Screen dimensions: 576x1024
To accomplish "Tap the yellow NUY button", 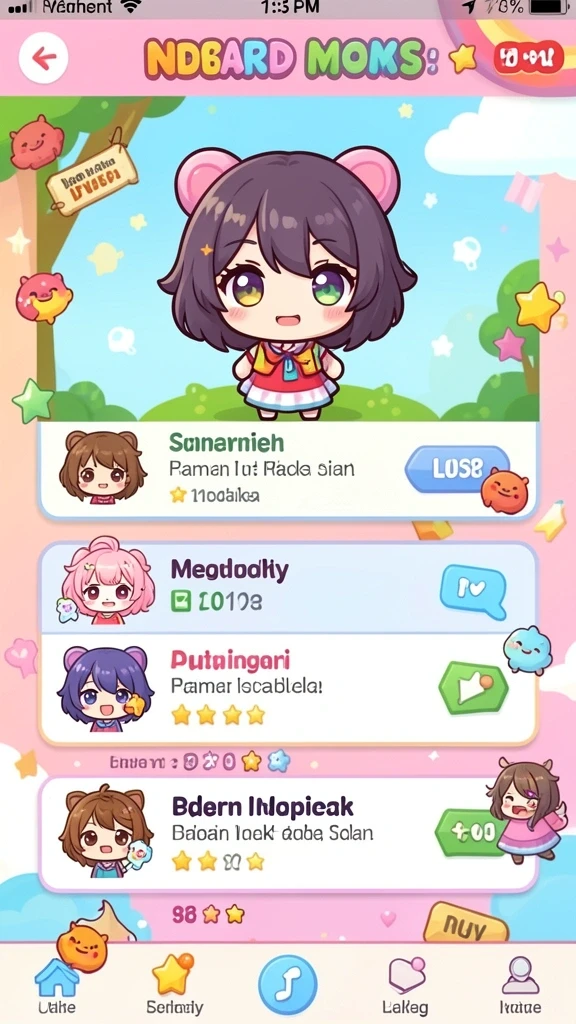I will (x=466, y=924).
